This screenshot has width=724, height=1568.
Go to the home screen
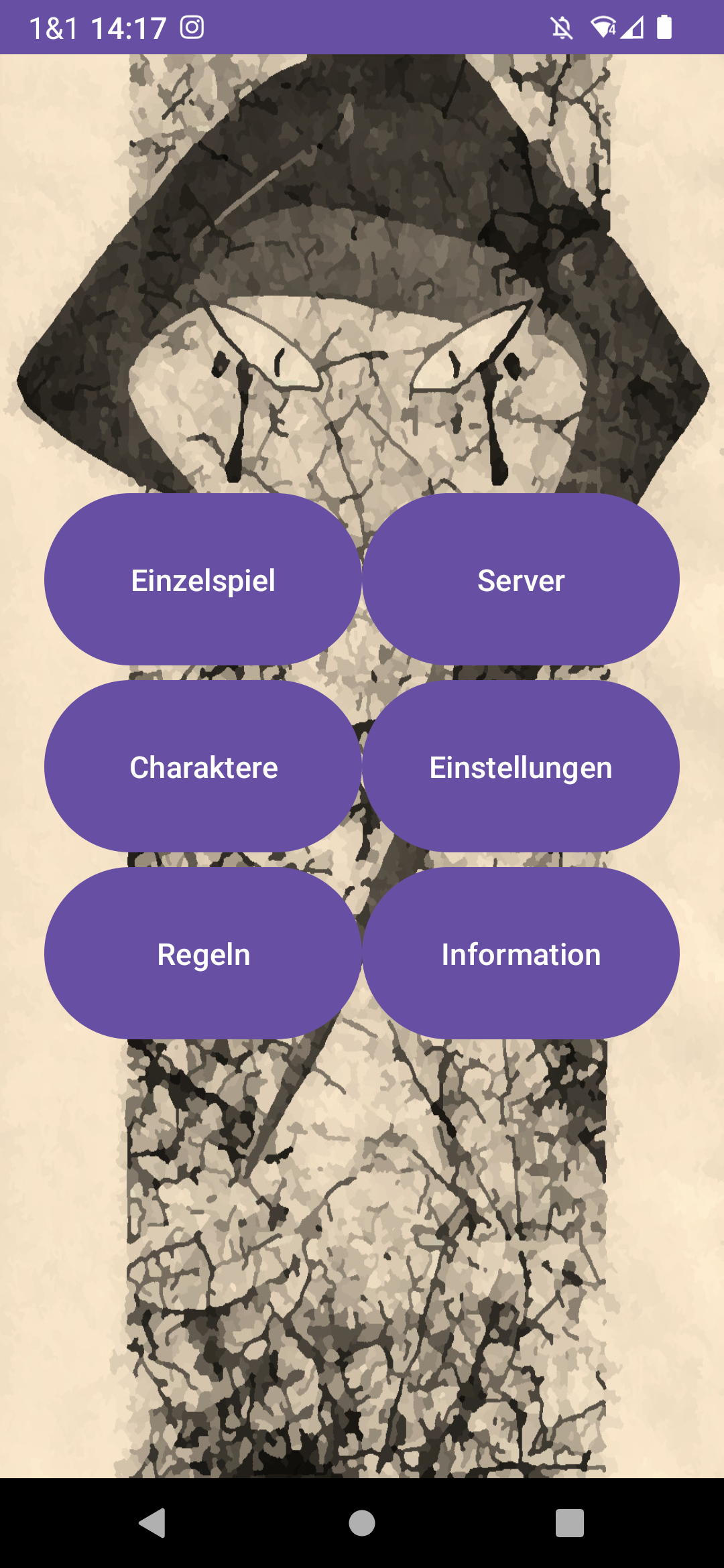point(362,1522)
